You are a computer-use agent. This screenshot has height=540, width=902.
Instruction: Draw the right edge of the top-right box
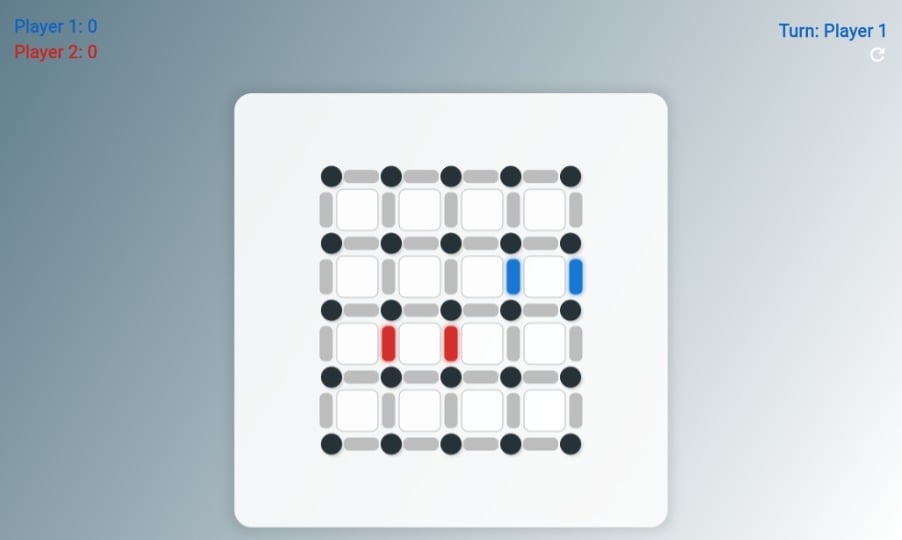click(576, 210)
